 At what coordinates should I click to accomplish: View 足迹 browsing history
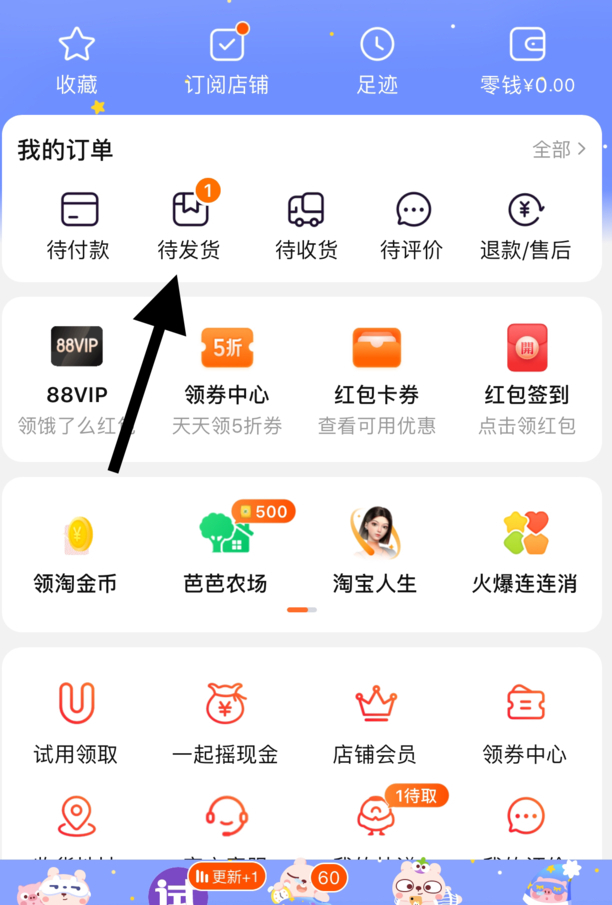[377, 61]
